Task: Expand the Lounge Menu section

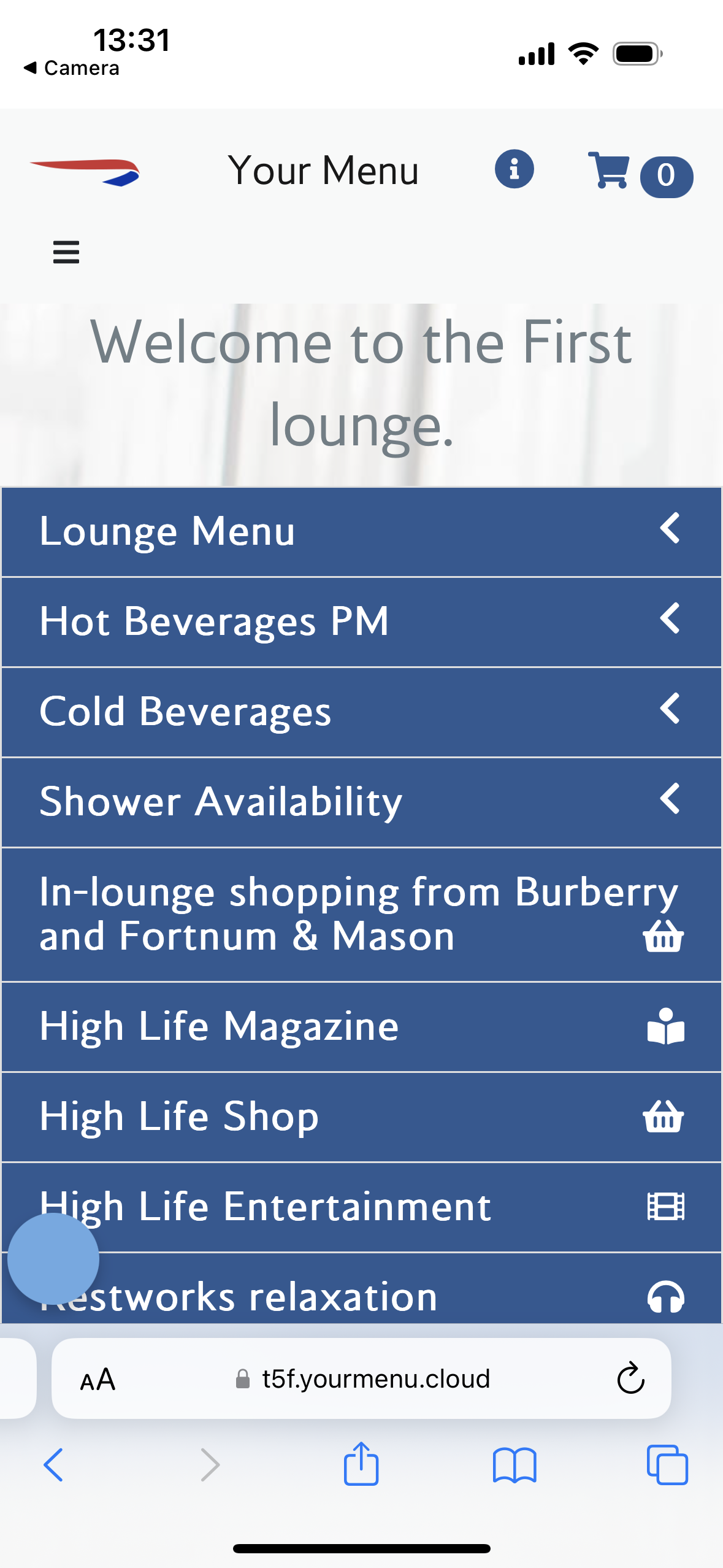Action: pos(361,531)
